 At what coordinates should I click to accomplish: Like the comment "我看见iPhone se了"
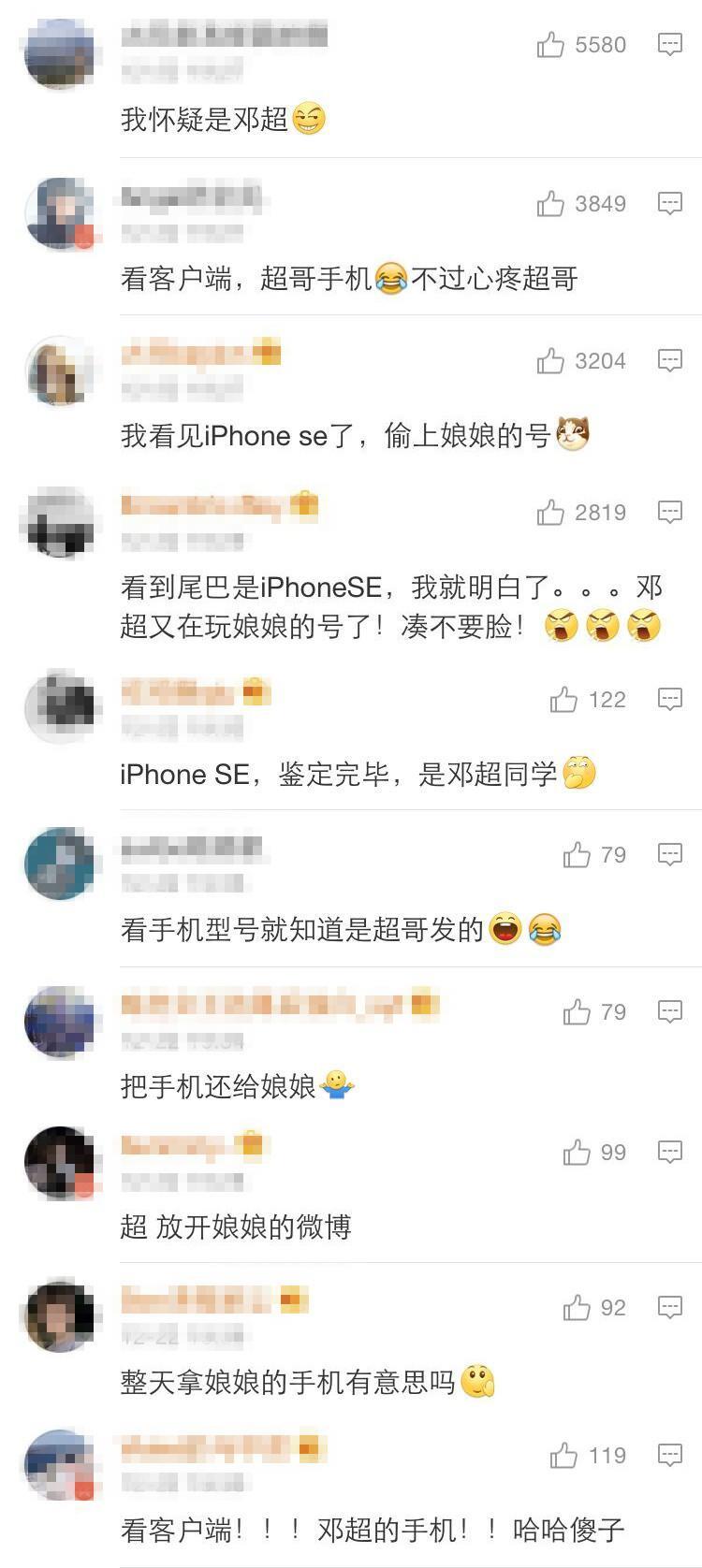coord(550,360)
